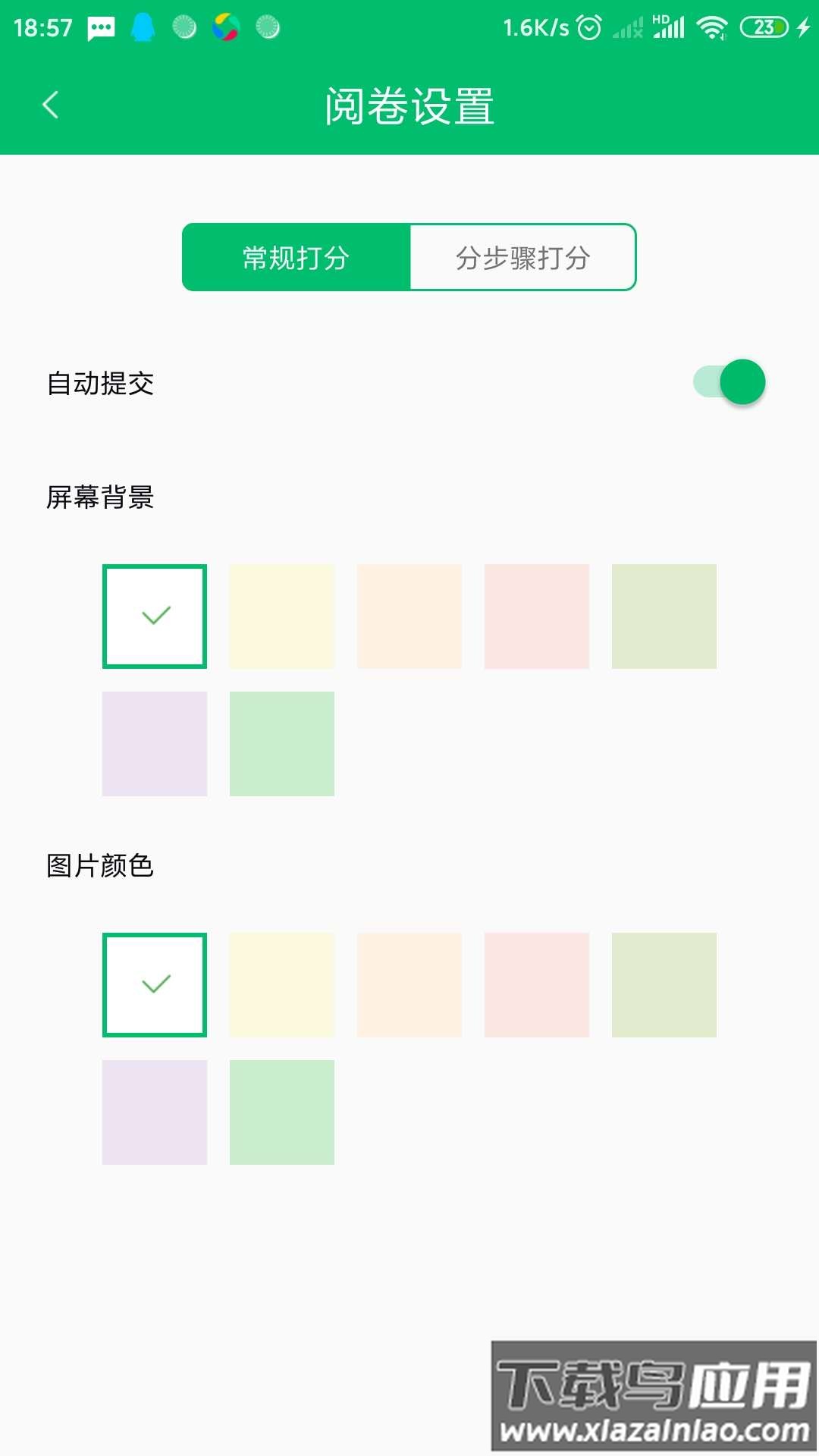Select lavender swatch under 图片颜色
Screen dimensions: 819x1456
tap(155, 1112)
